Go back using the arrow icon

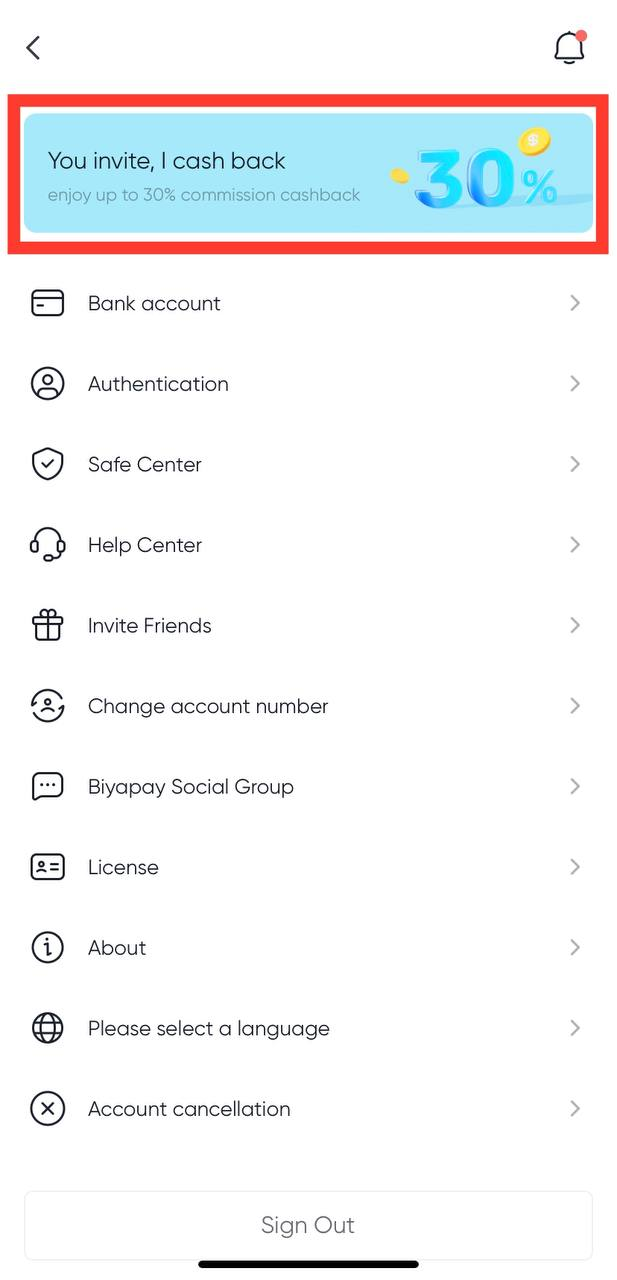[x=34, y=48]
